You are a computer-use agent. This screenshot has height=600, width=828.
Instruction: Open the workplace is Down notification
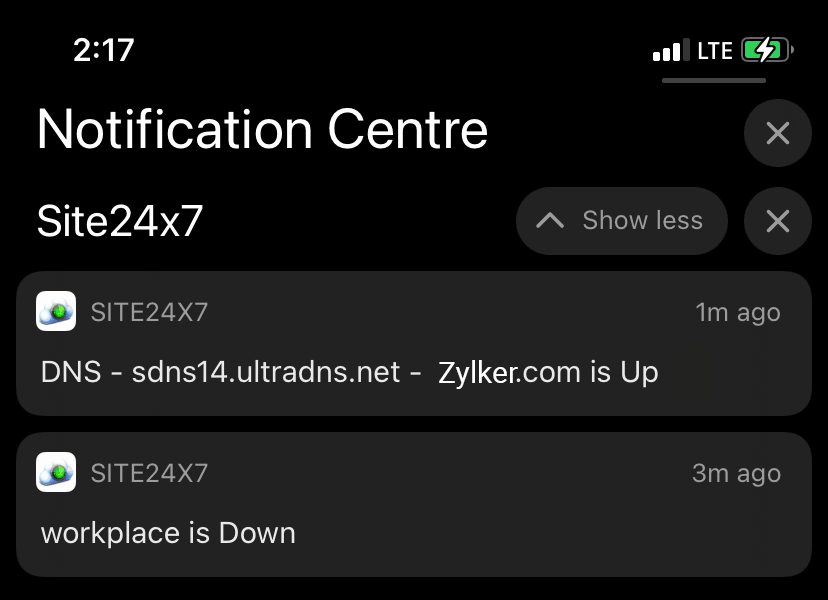pos(413,504)
